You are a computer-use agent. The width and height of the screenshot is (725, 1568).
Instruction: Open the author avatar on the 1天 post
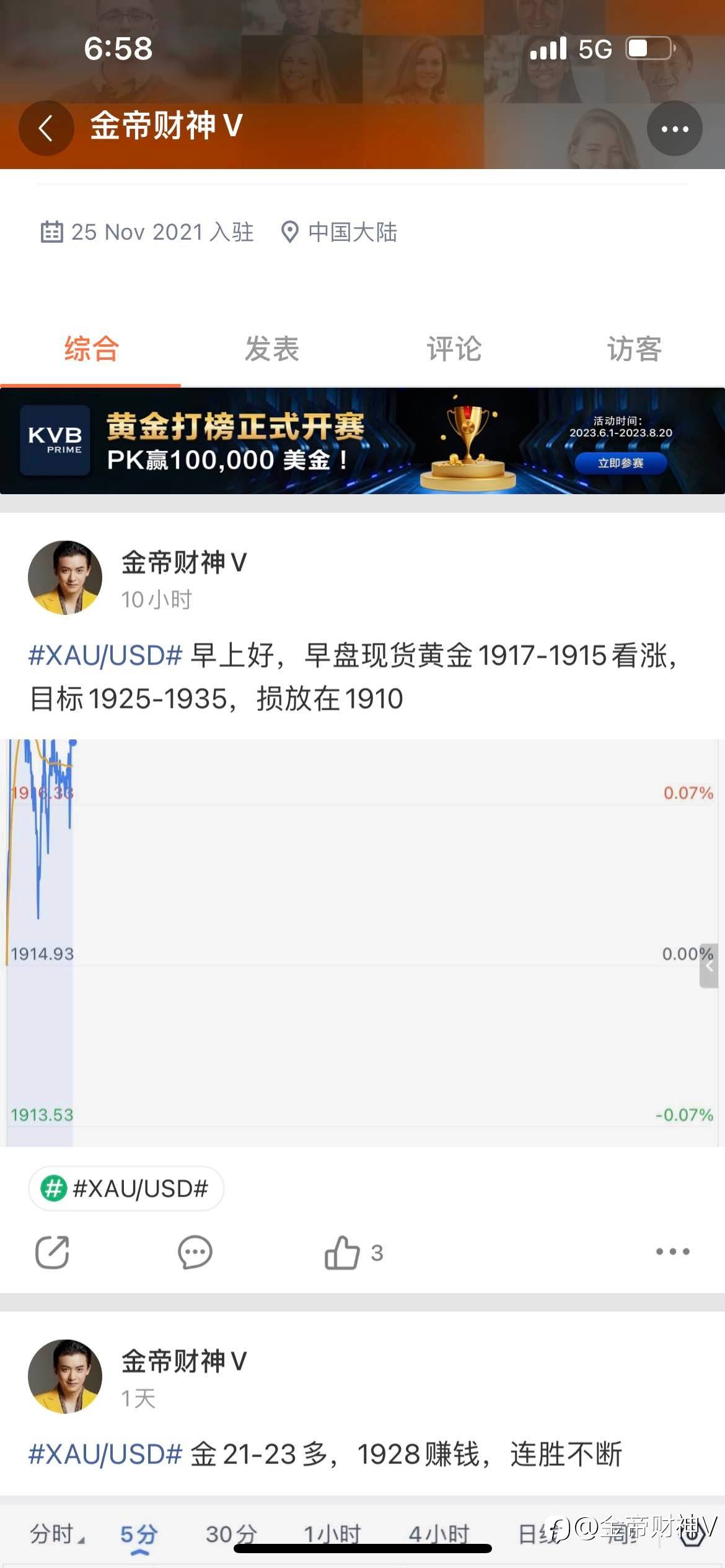coord(65,1376)
